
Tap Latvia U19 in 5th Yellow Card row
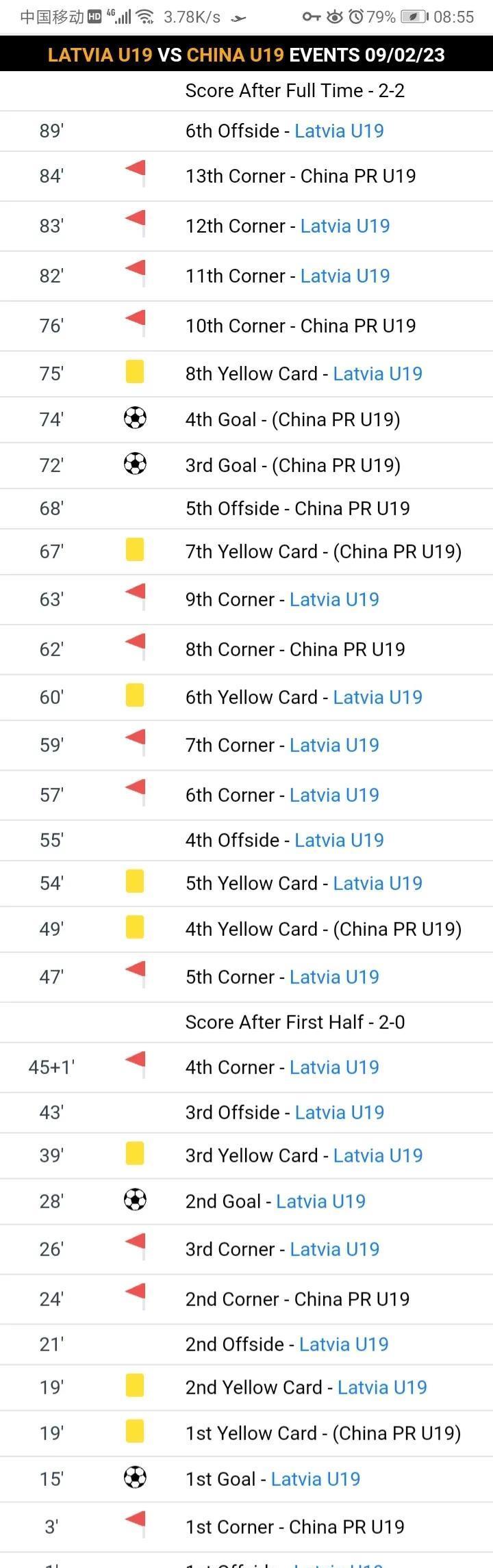pyautogui.click(x=377, y=883)
